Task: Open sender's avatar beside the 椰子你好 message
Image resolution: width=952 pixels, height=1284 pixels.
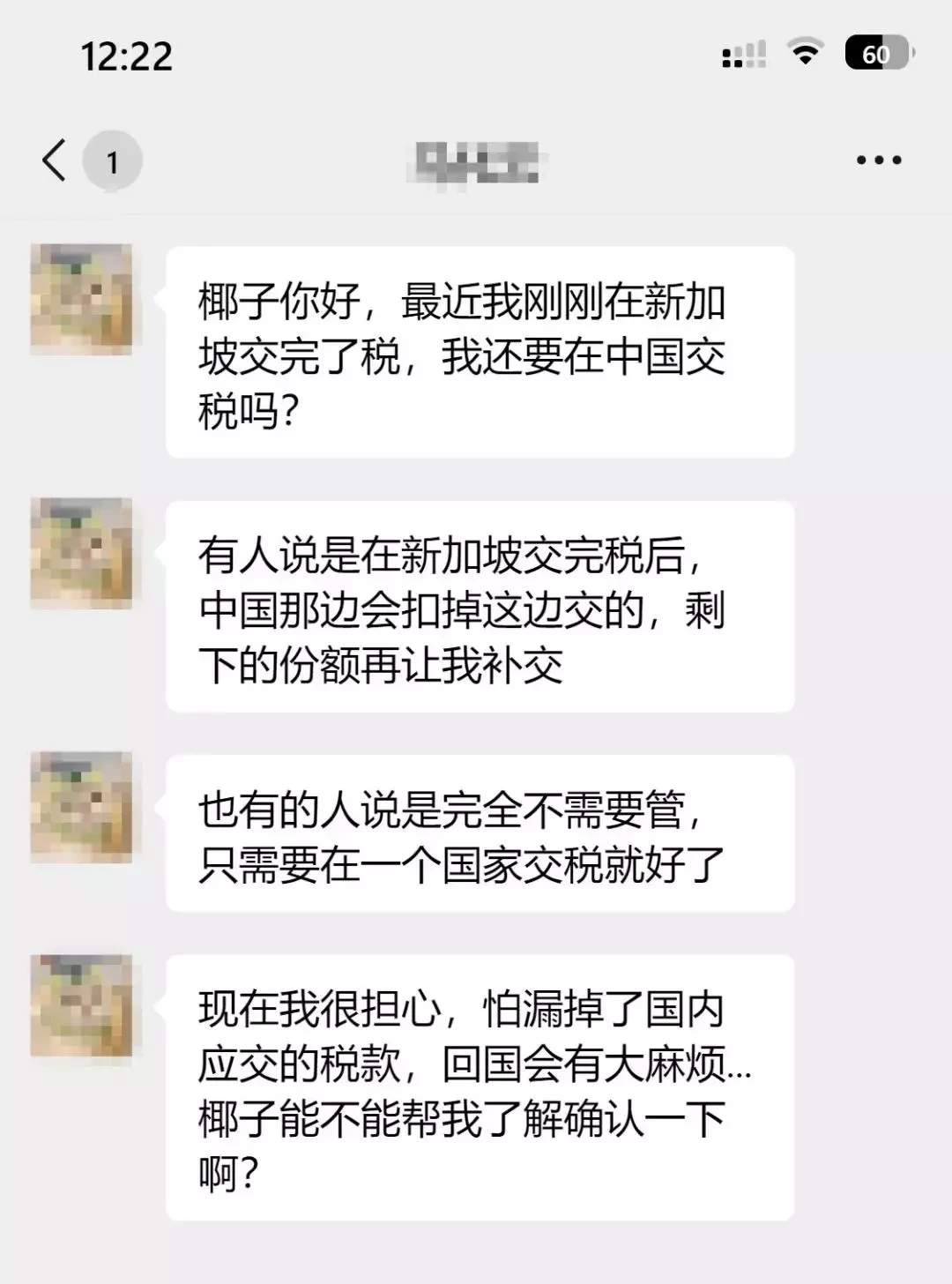Action: tap(81, 300)
